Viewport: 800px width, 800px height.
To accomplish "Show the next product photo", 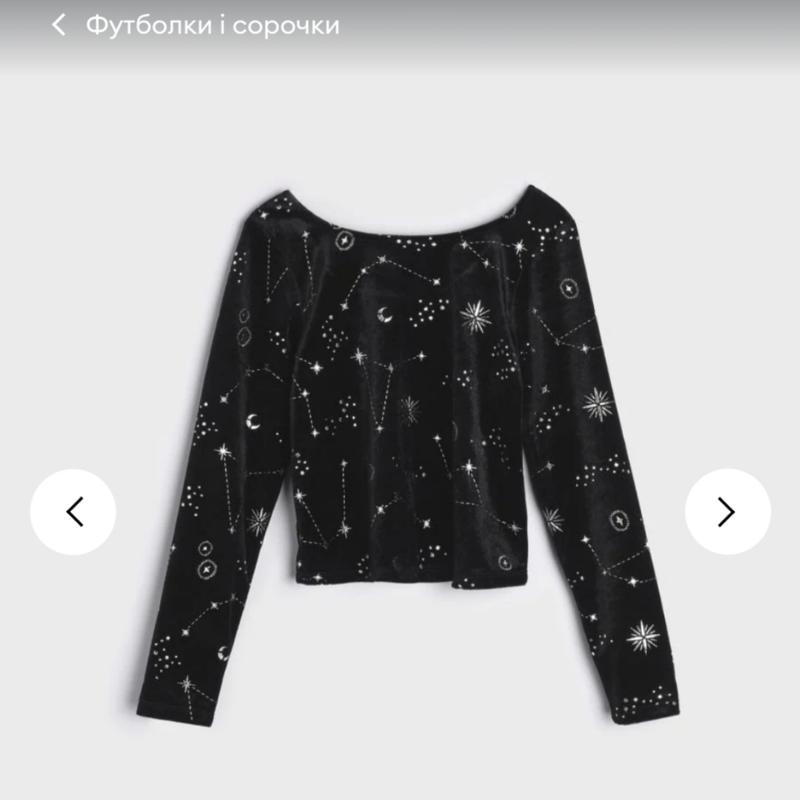I will tap(727, 512).
